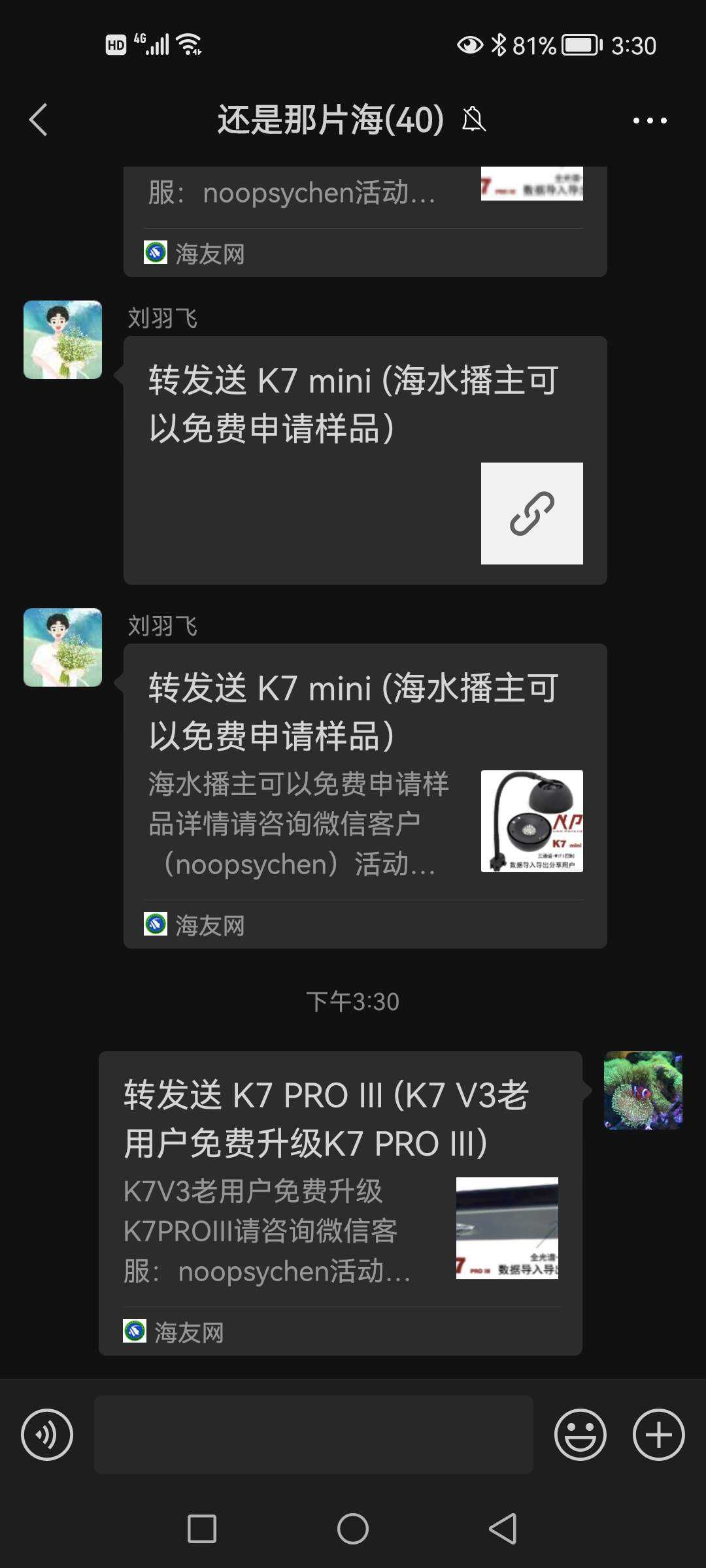The height and width of the screenshot is (1568, 706).
Task: Switch to voice message input
Action: click(47, 1435)
